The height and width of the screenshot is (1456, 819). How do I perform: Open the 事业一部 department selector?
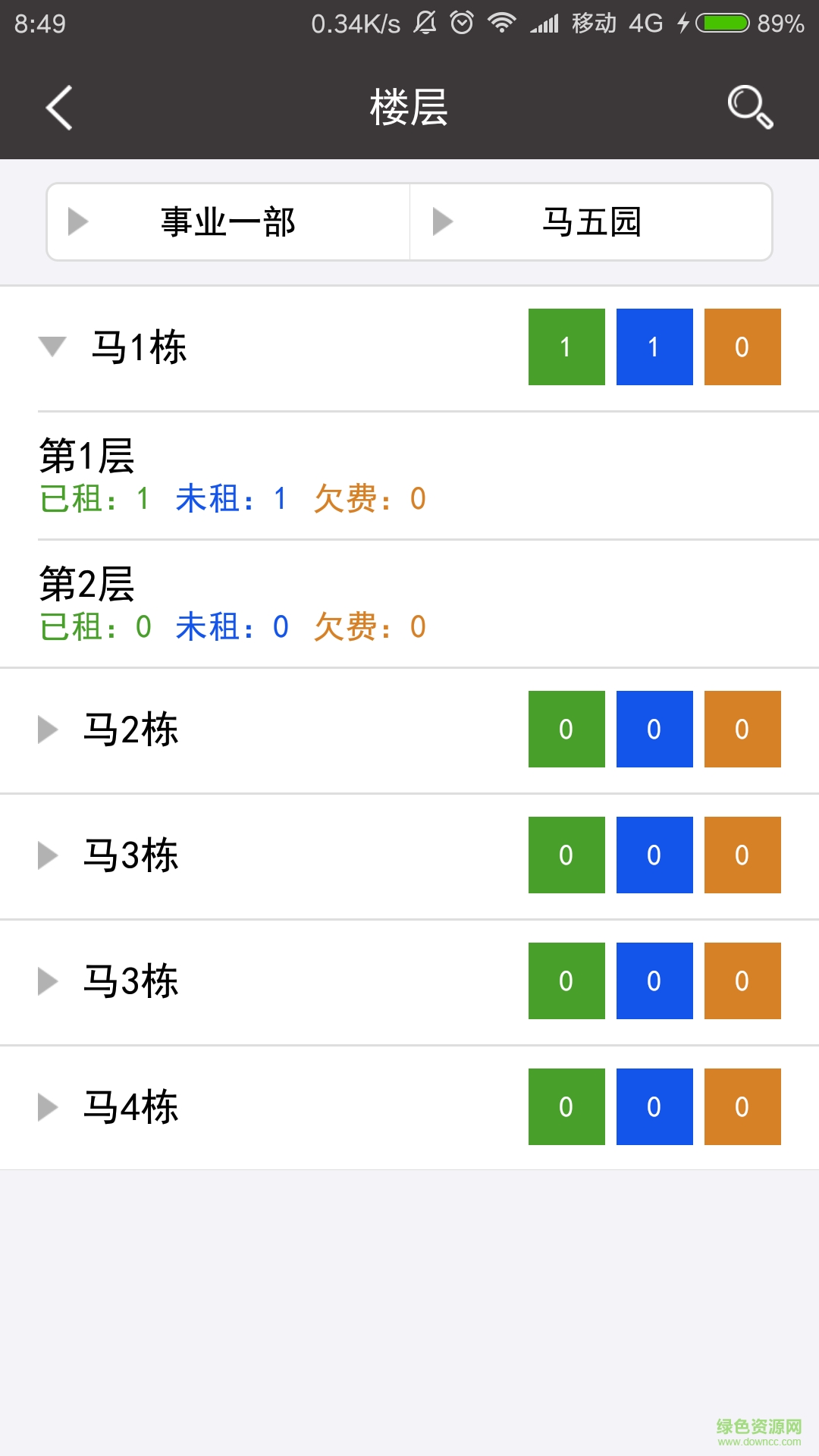point(227,221)
